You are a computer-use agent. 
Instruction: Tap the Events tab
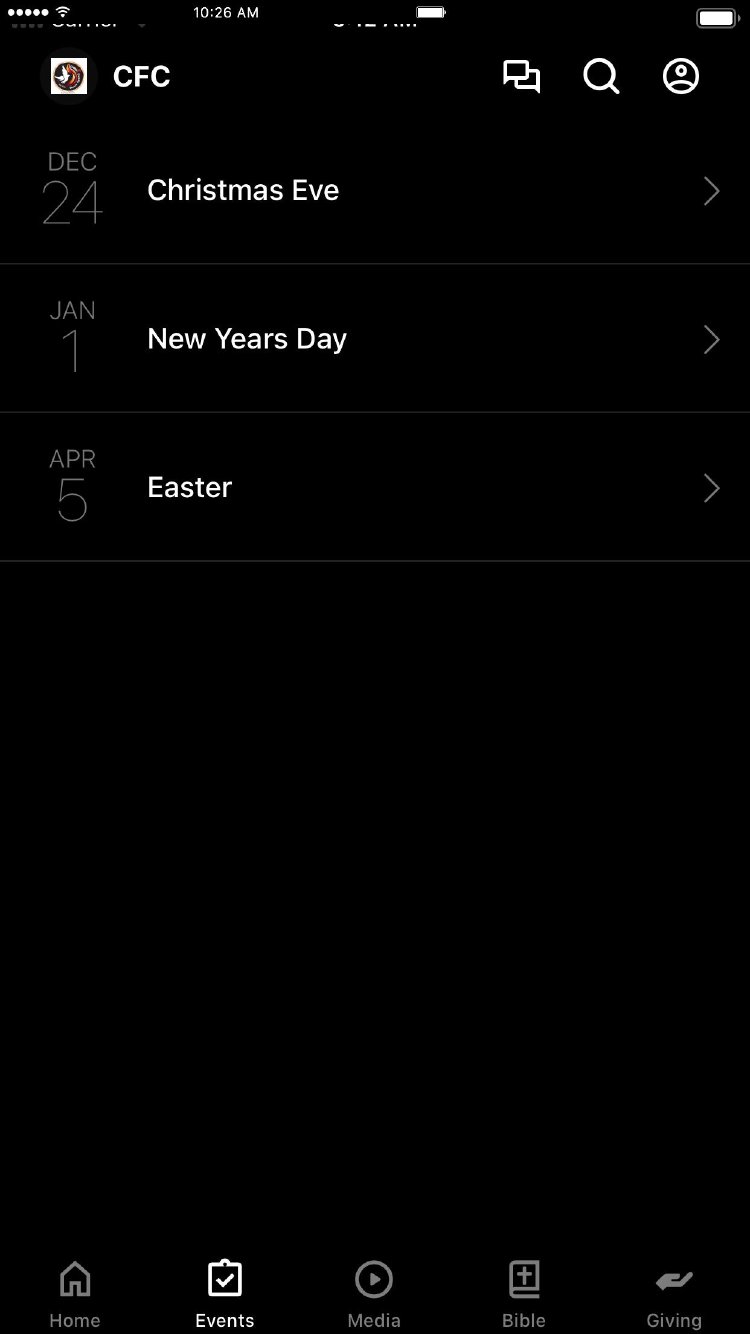tap(225, 1293)
